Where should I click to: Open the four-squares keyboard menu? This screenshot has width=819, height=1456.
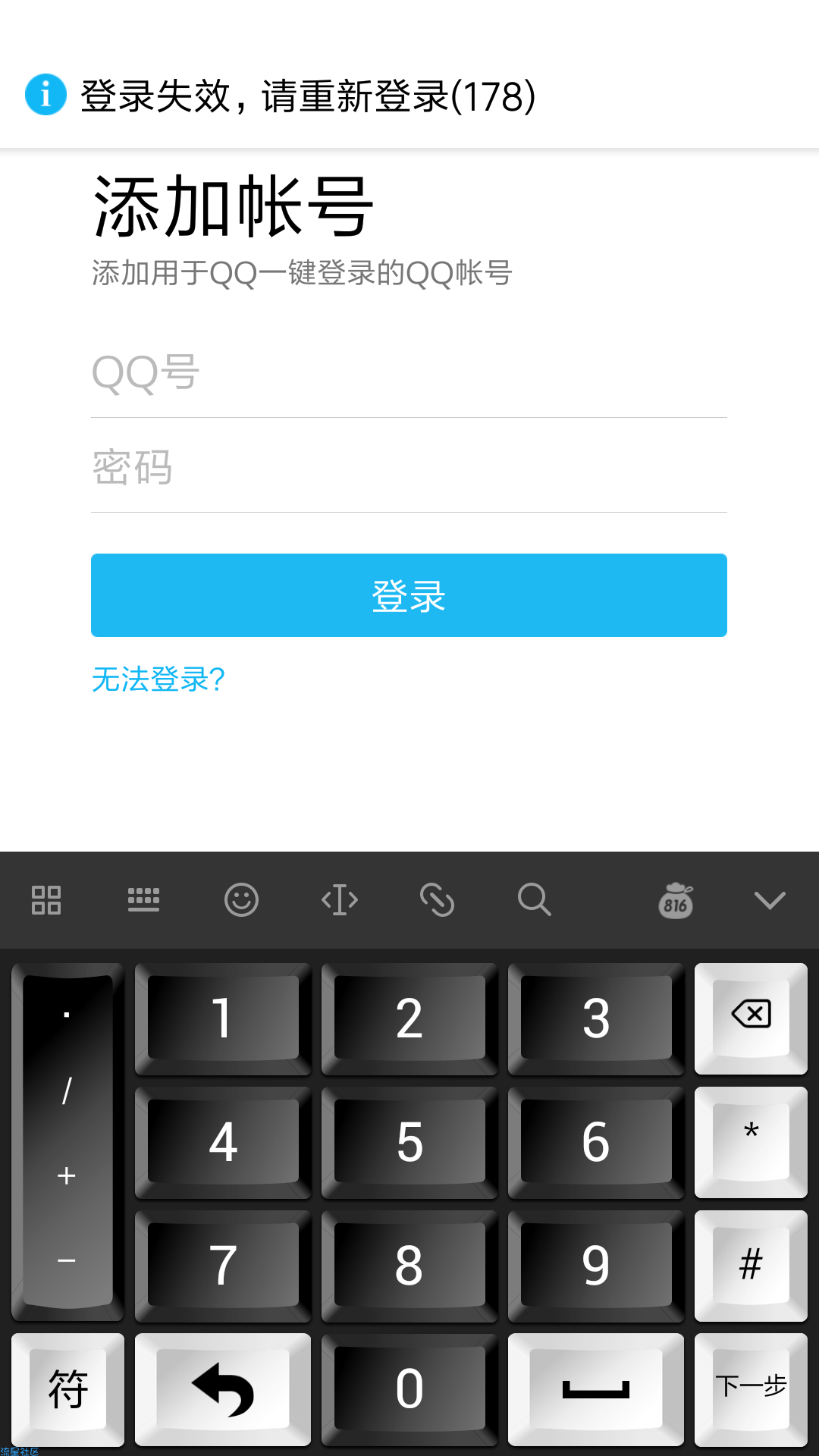(46, 900)
